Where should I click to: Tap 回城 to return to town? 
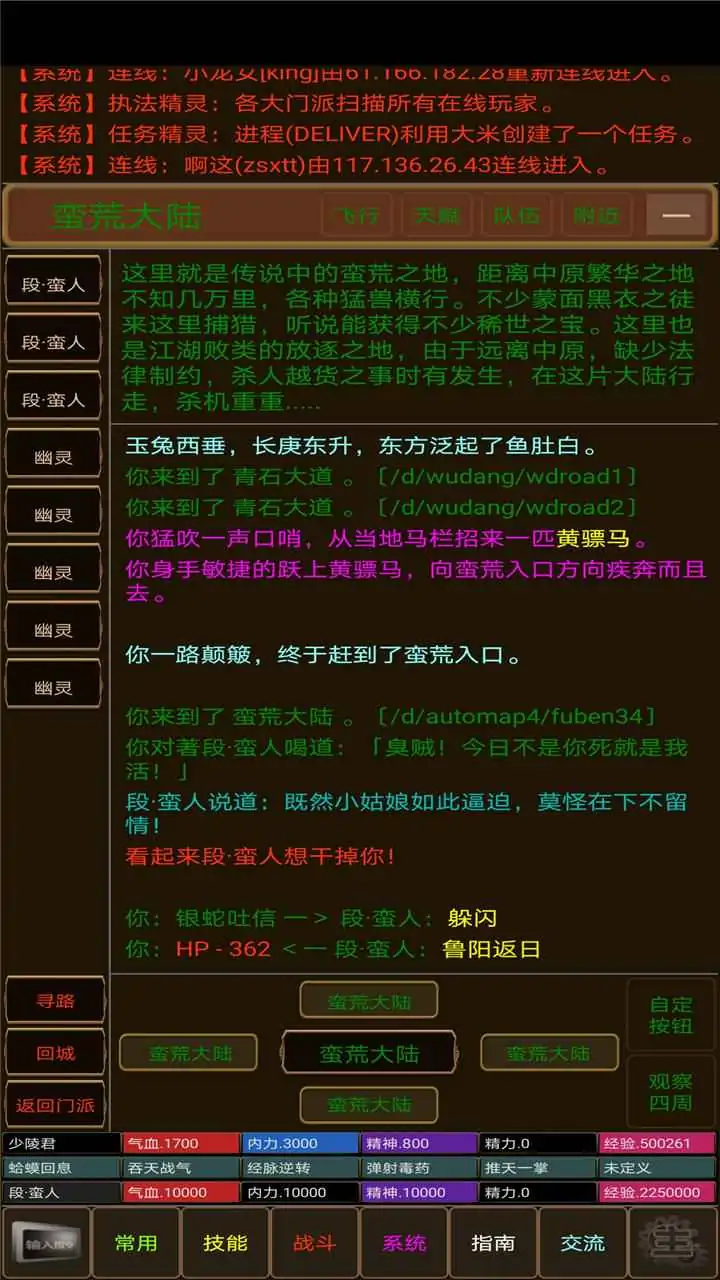pos(55,1053)
